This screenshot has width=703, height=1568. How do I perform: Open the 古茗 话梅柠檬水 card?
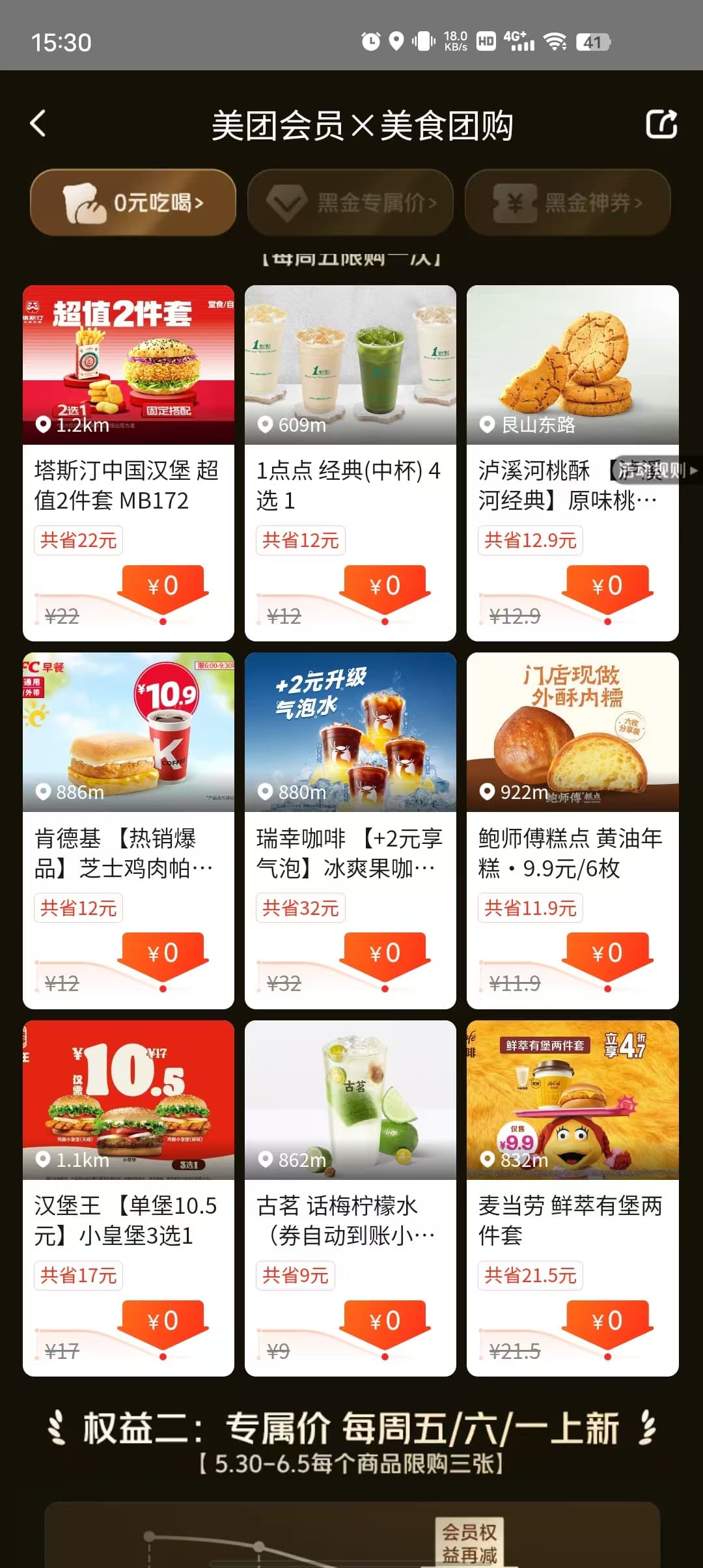350,1198
